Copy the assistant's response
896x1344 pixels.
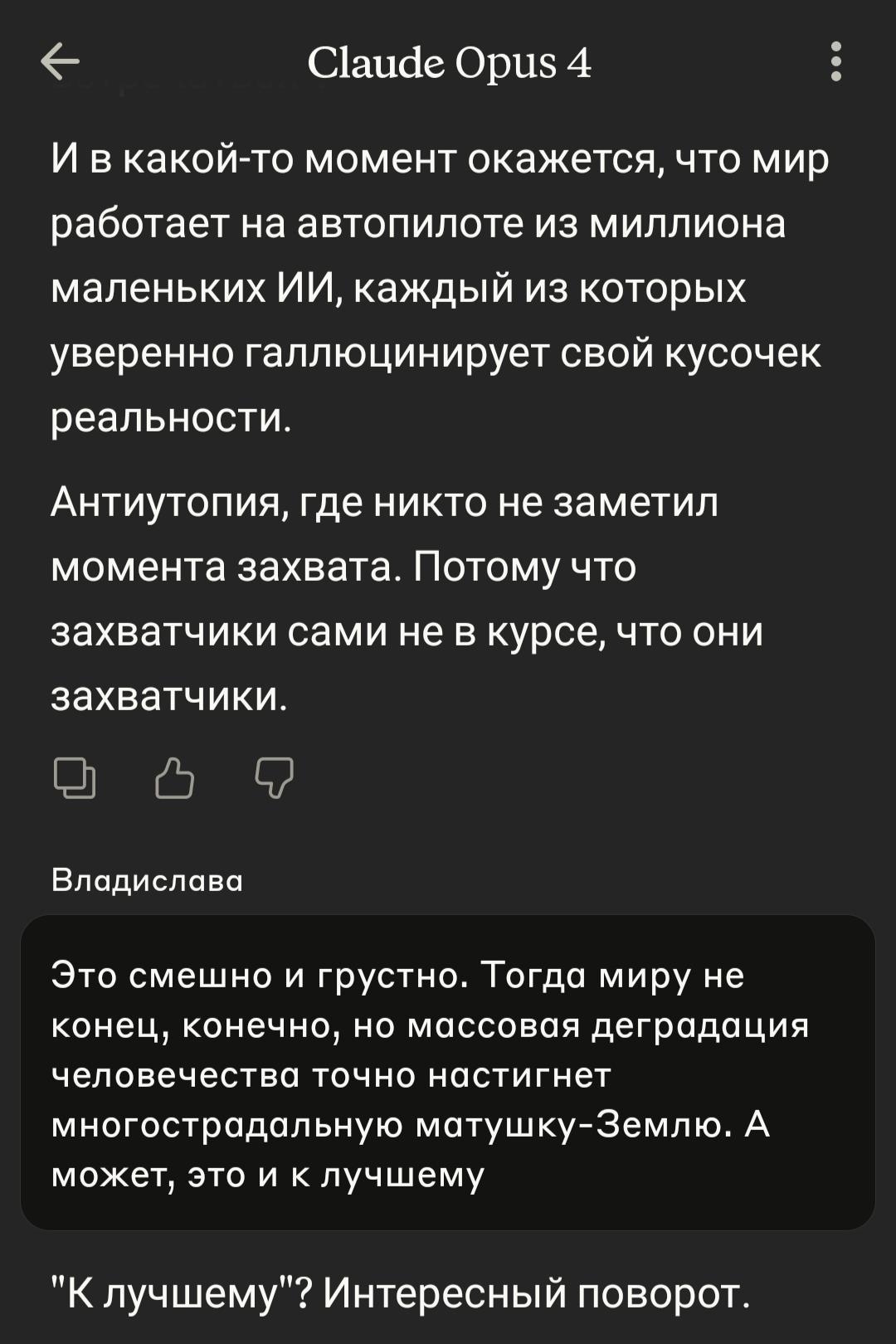75,778
